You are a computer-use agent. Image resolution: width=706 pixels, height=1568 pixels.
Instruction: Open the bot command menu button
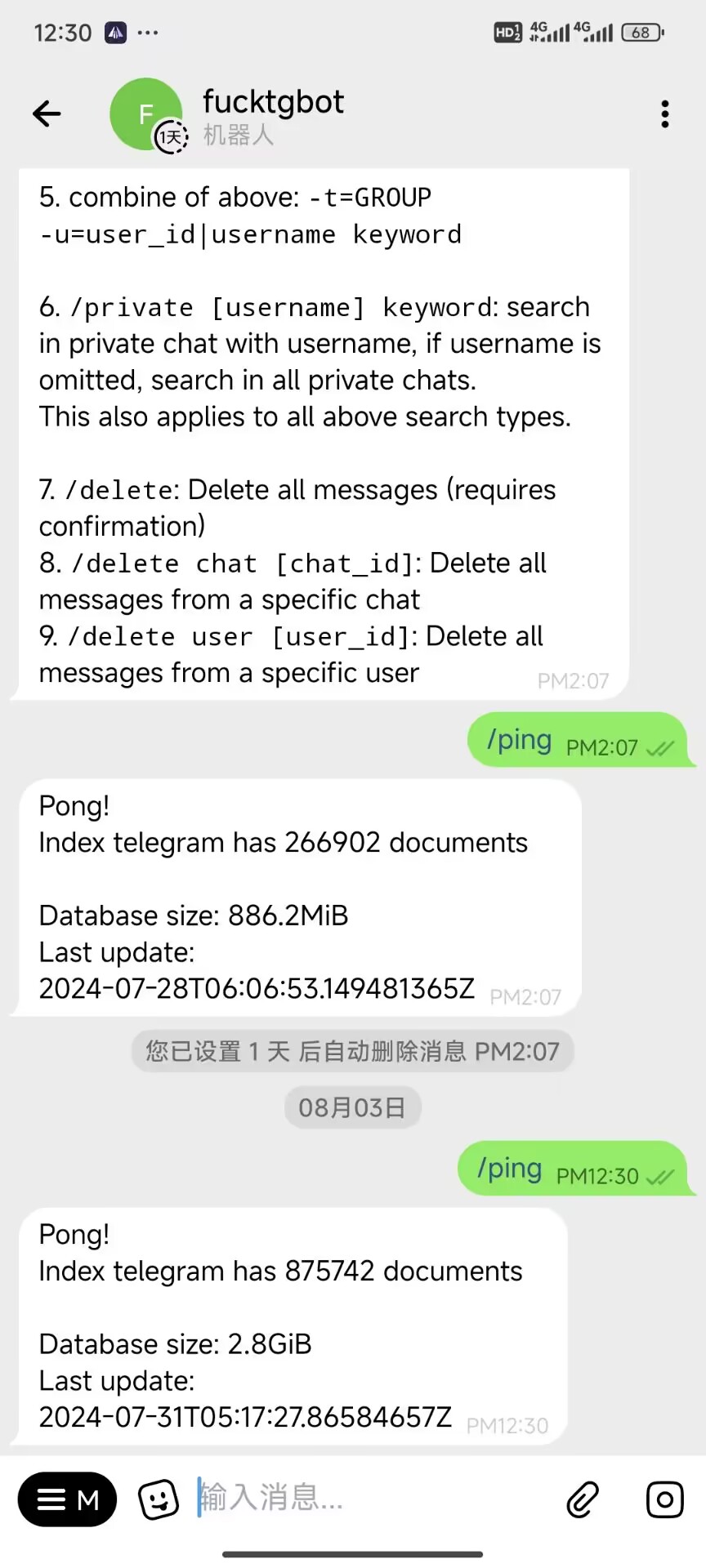[x=67, y=1499]
